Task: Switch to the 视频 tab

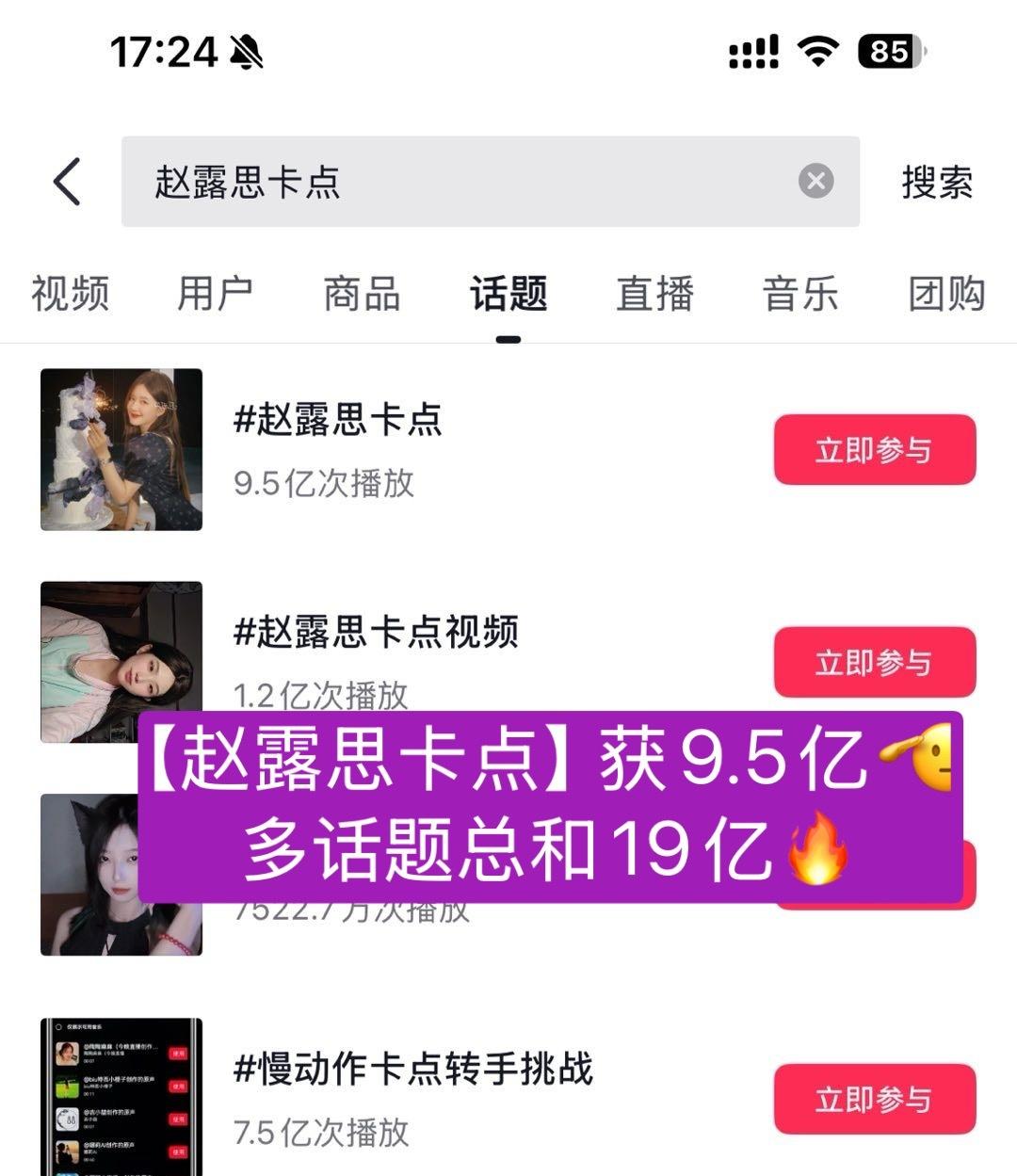Action: click(71, 294)
